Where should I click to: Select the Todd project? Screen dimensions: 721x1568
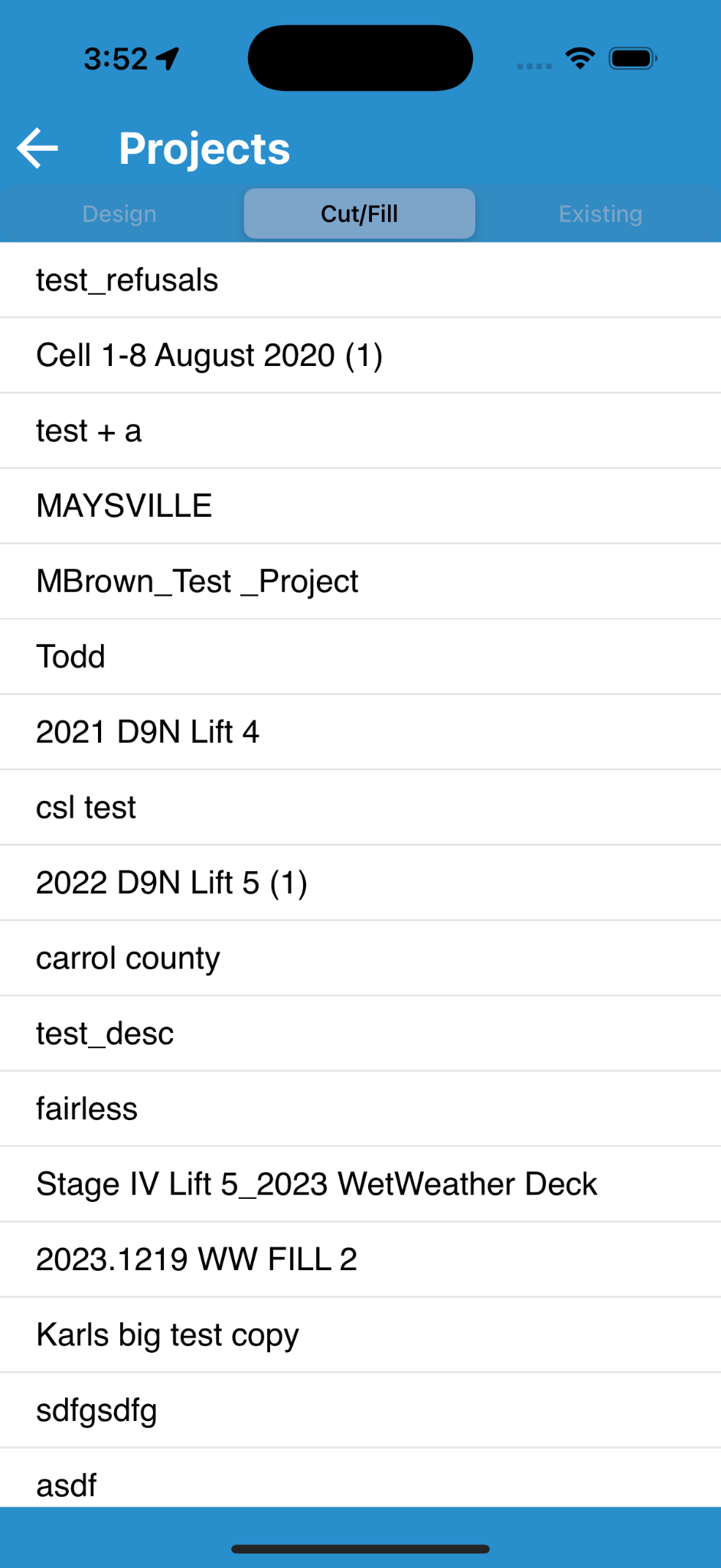[x=70, y=656]
